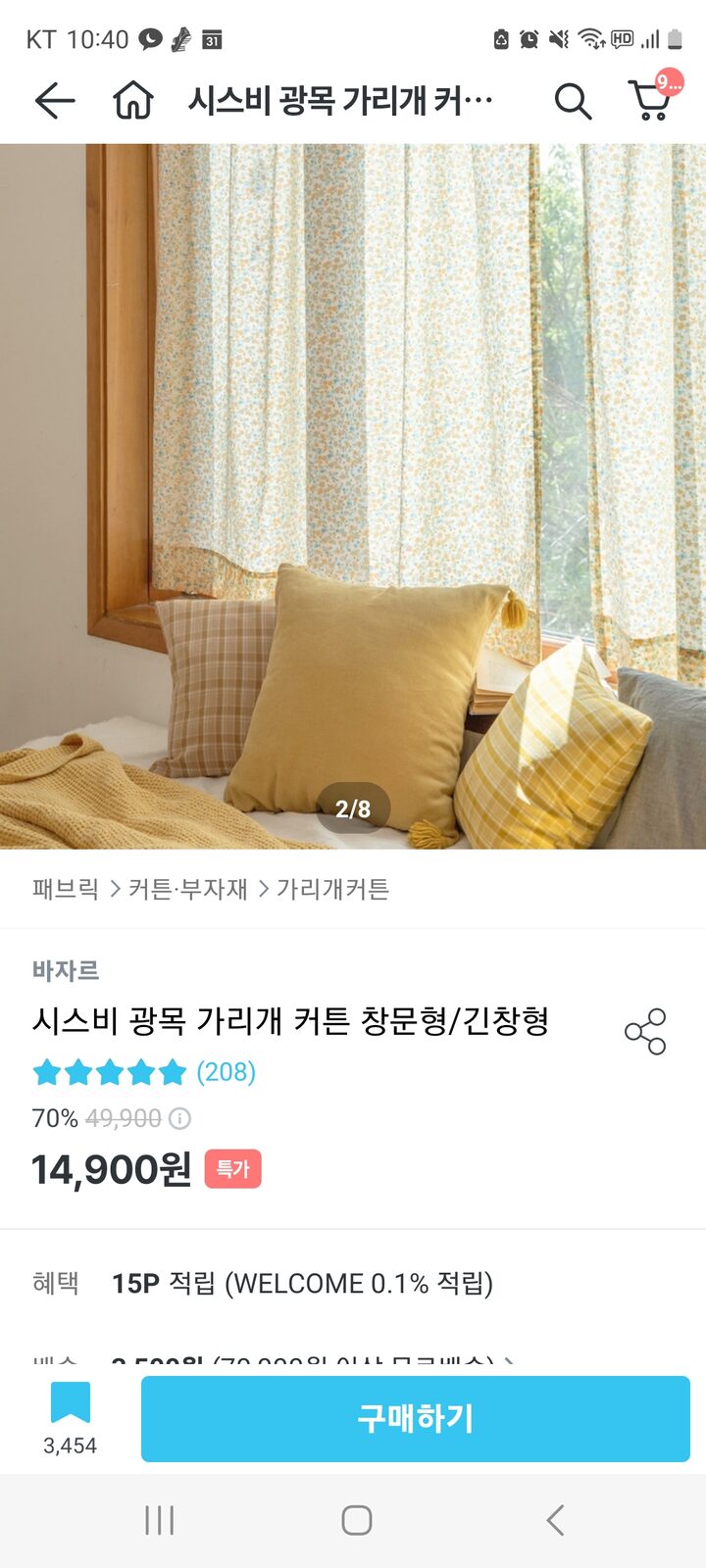706x1568 pixels.
Task: Open the 커튼·부자재 breadcrumb
Action: coord(187,889)
